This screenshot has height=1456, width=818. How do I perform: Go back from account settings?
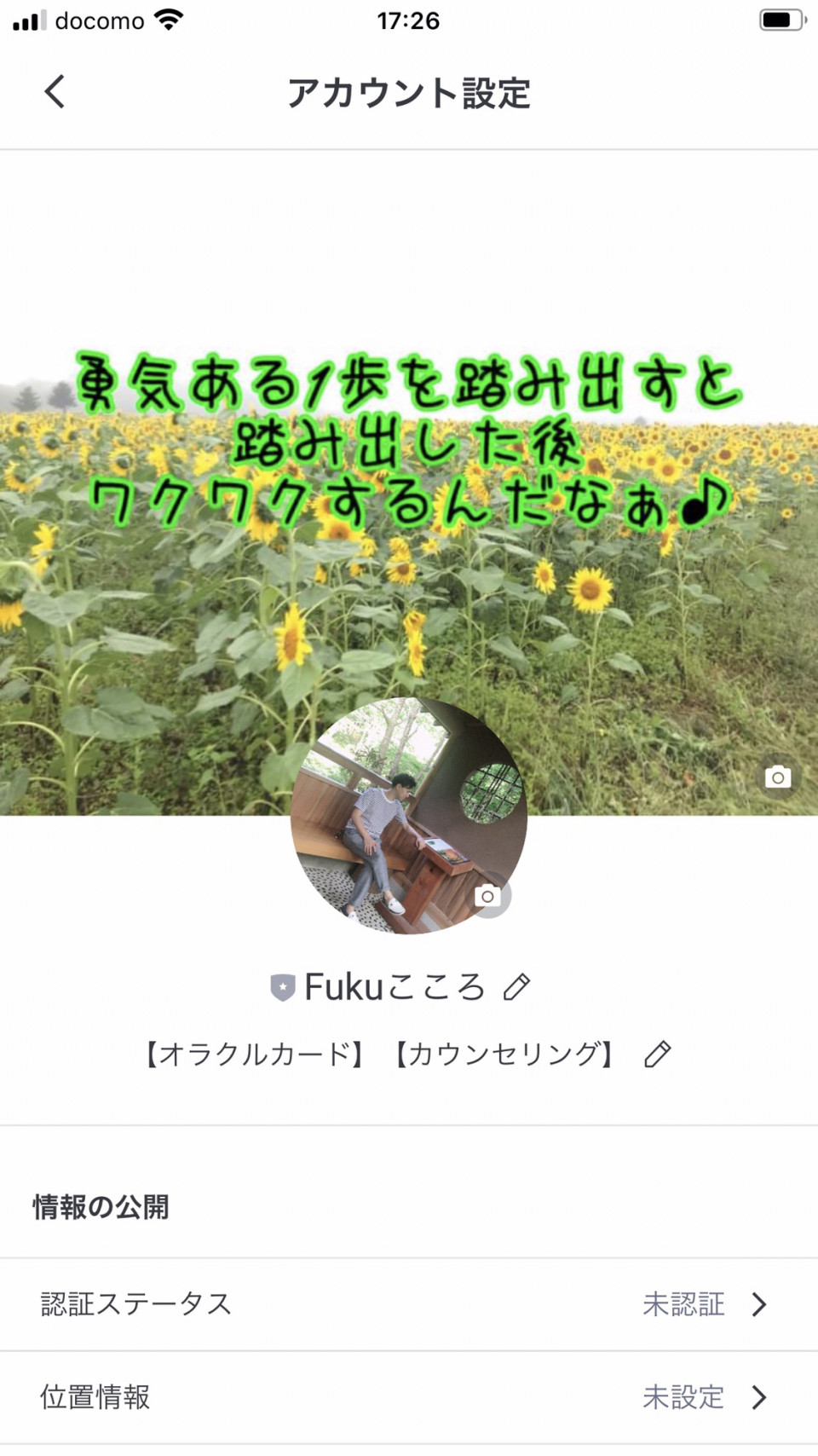(55, 92)
